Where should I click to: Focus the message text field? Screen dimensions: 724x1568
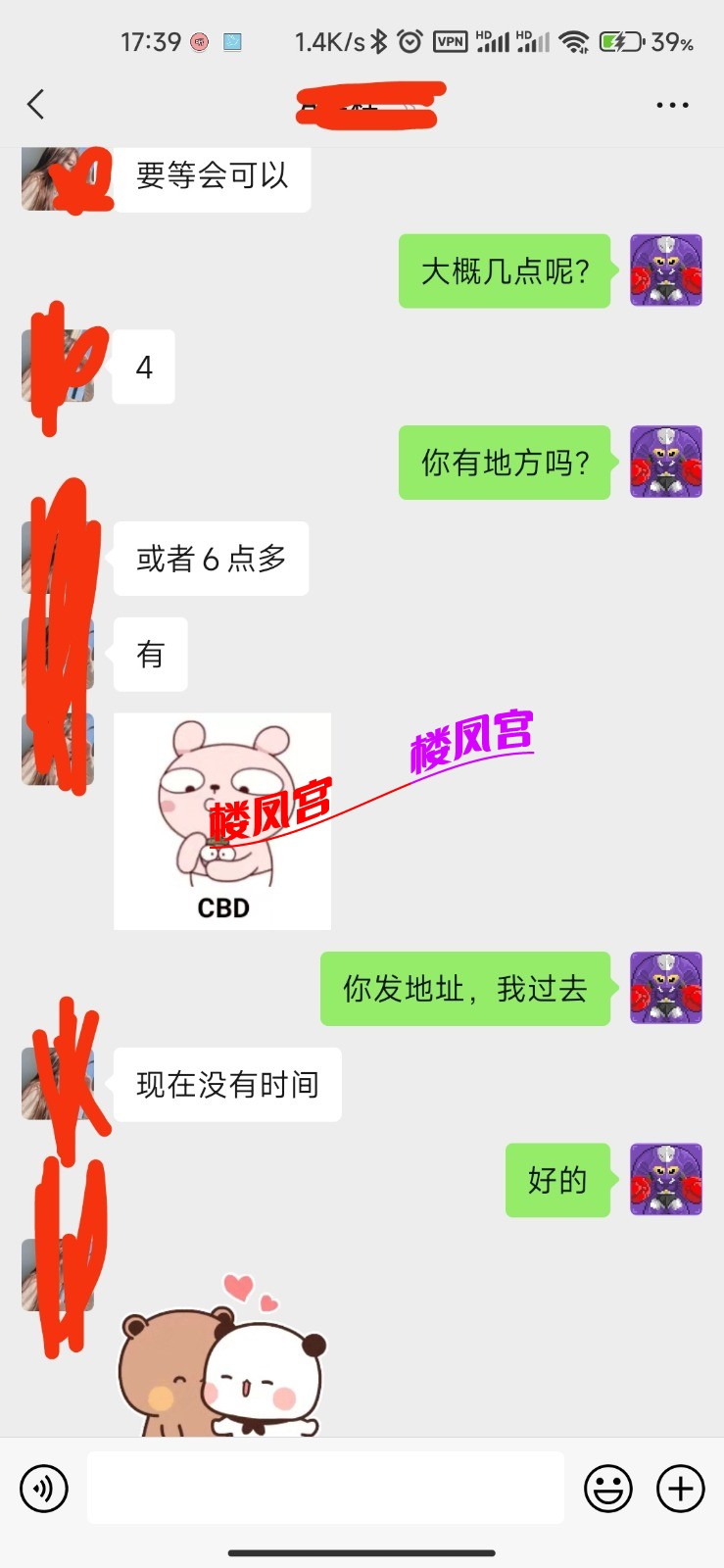325,1488
